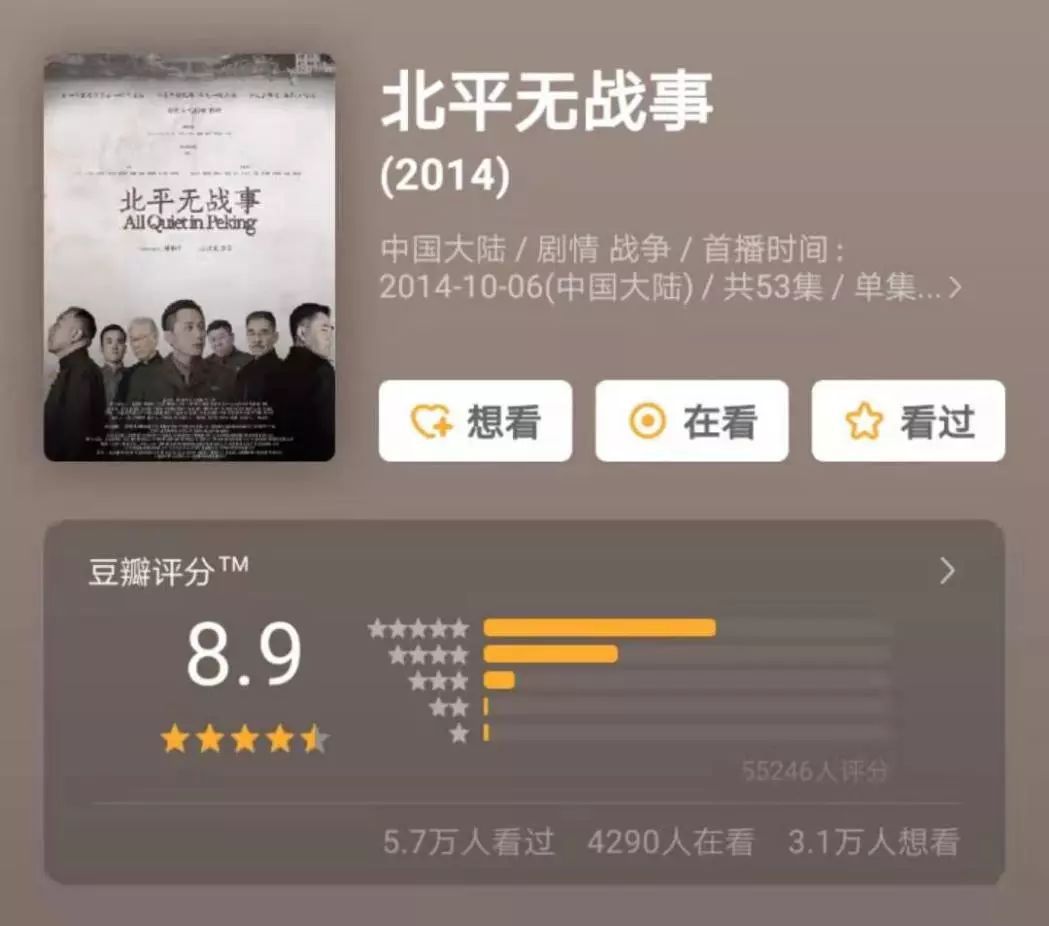Image resolution: width=1049 pixels, height=926 pixels.
Task: Mark the show as 在看
Action: point(692,421)
